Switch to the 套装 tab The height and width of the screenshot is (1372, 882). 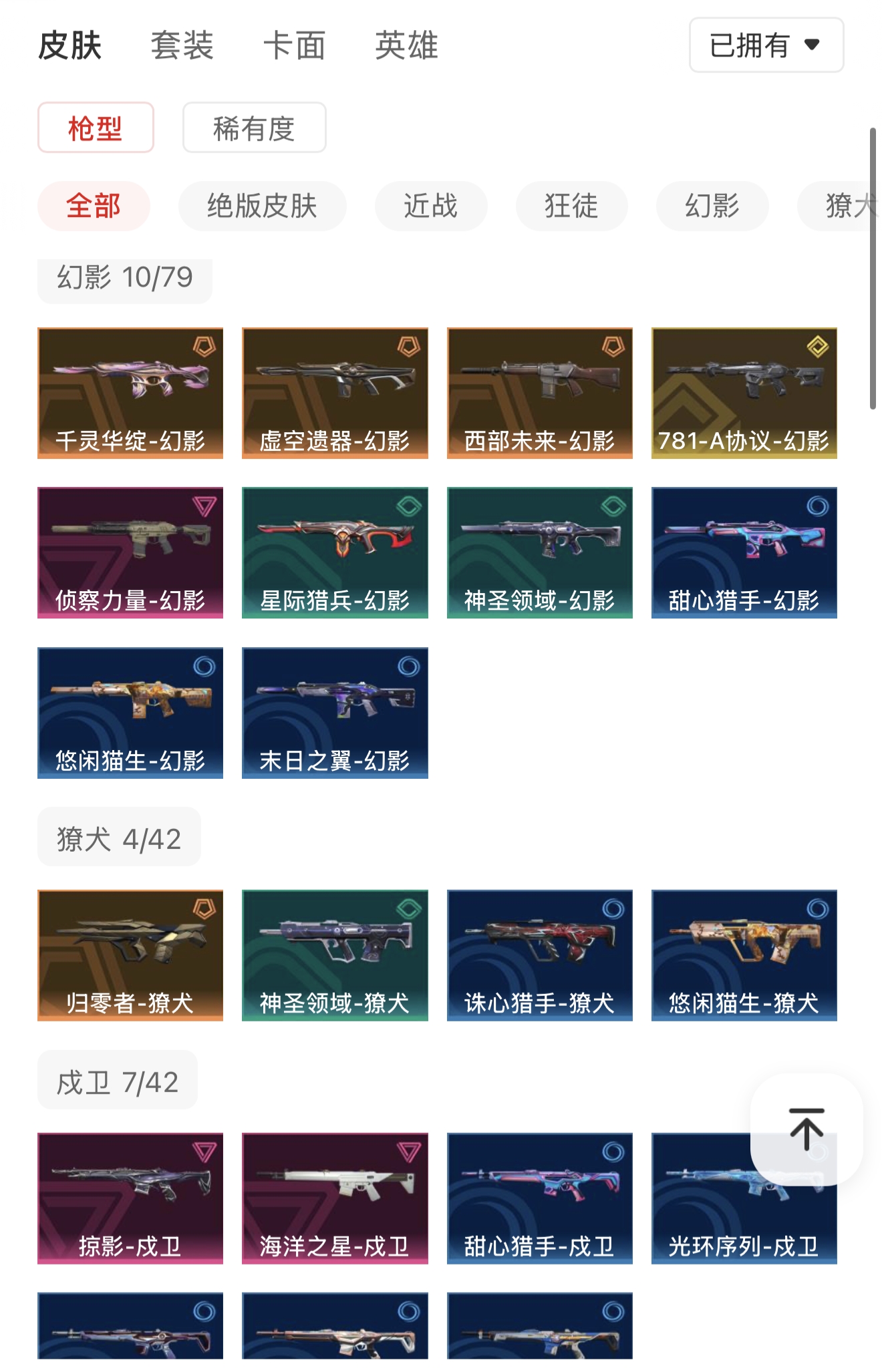(x=182, y=45)
